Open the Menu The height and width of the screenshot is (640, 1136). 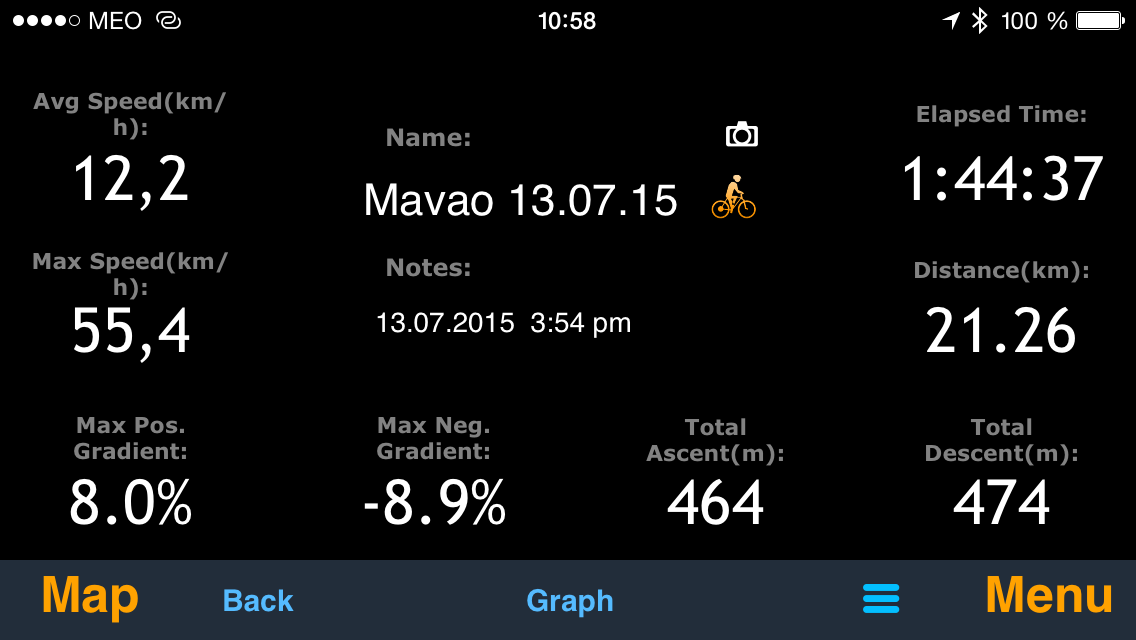tap(1048, 597)
